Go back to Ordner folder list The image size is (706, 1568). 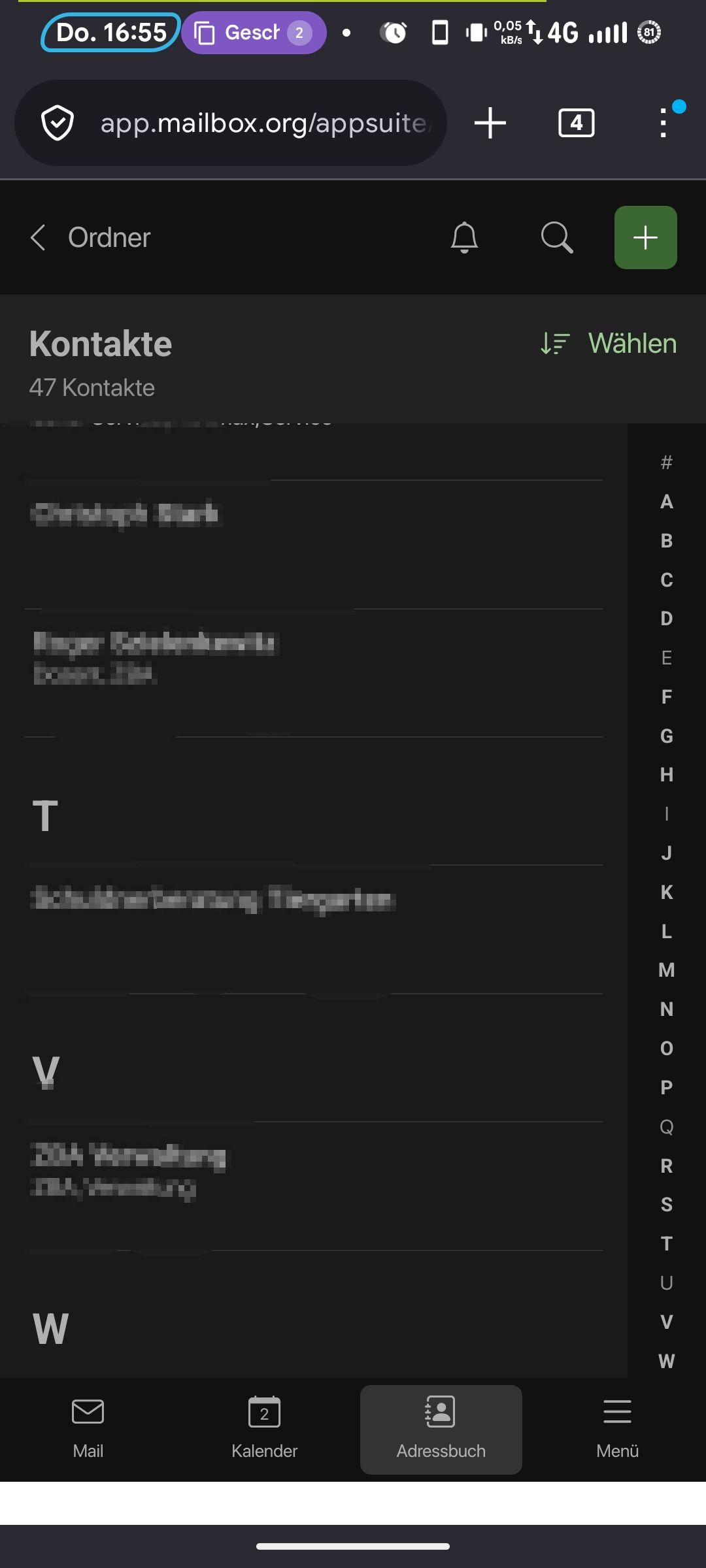pyautogui.click(x=90, y=238)
